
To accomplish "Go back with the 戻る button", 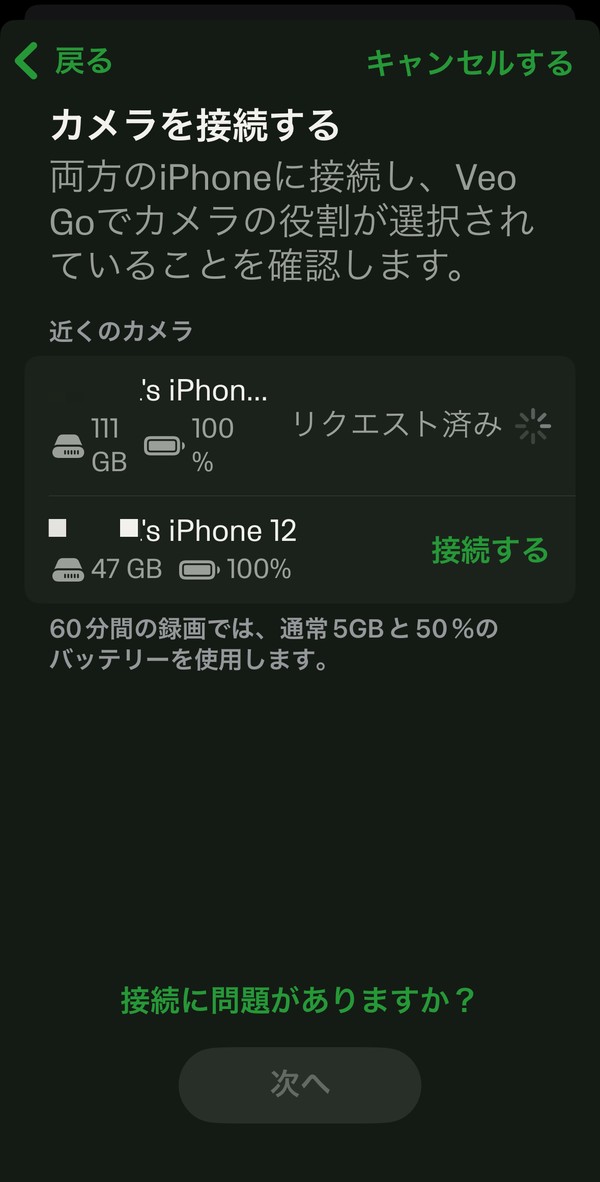I will point(64,62).
